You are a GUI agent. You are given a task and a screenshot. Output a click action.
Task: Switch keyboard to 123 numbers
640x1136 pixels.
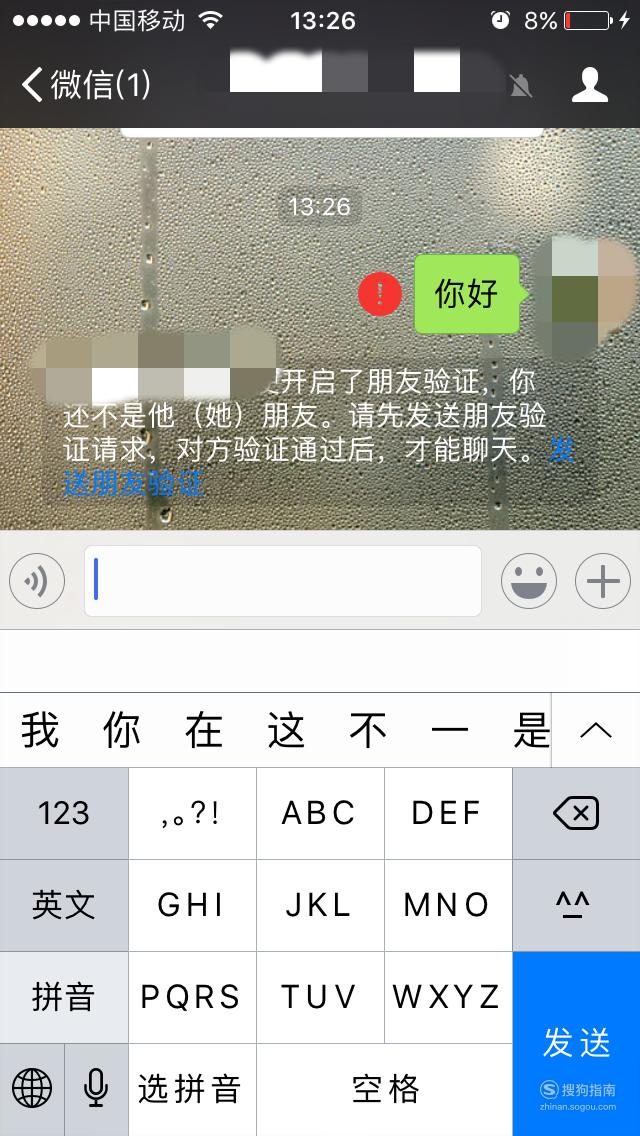[x=64, y=814]
